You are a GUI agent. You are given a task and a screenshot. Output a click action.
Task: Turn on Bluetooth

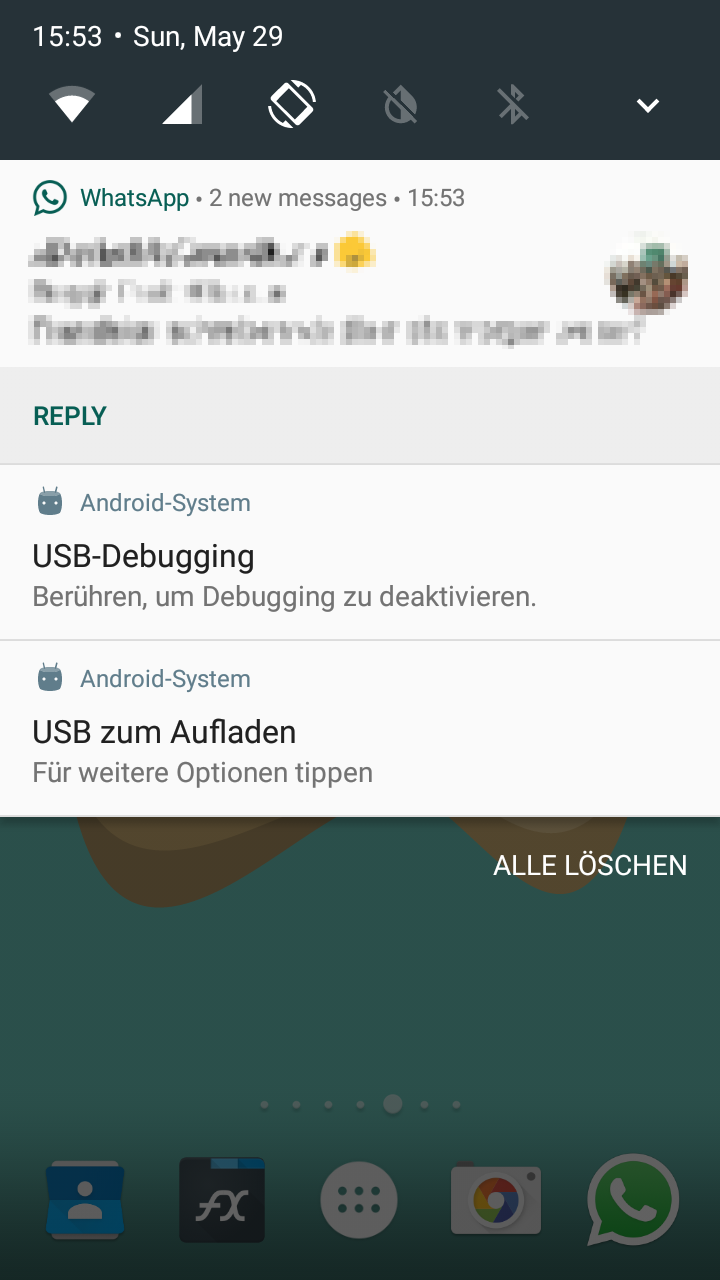click(513, 105)
